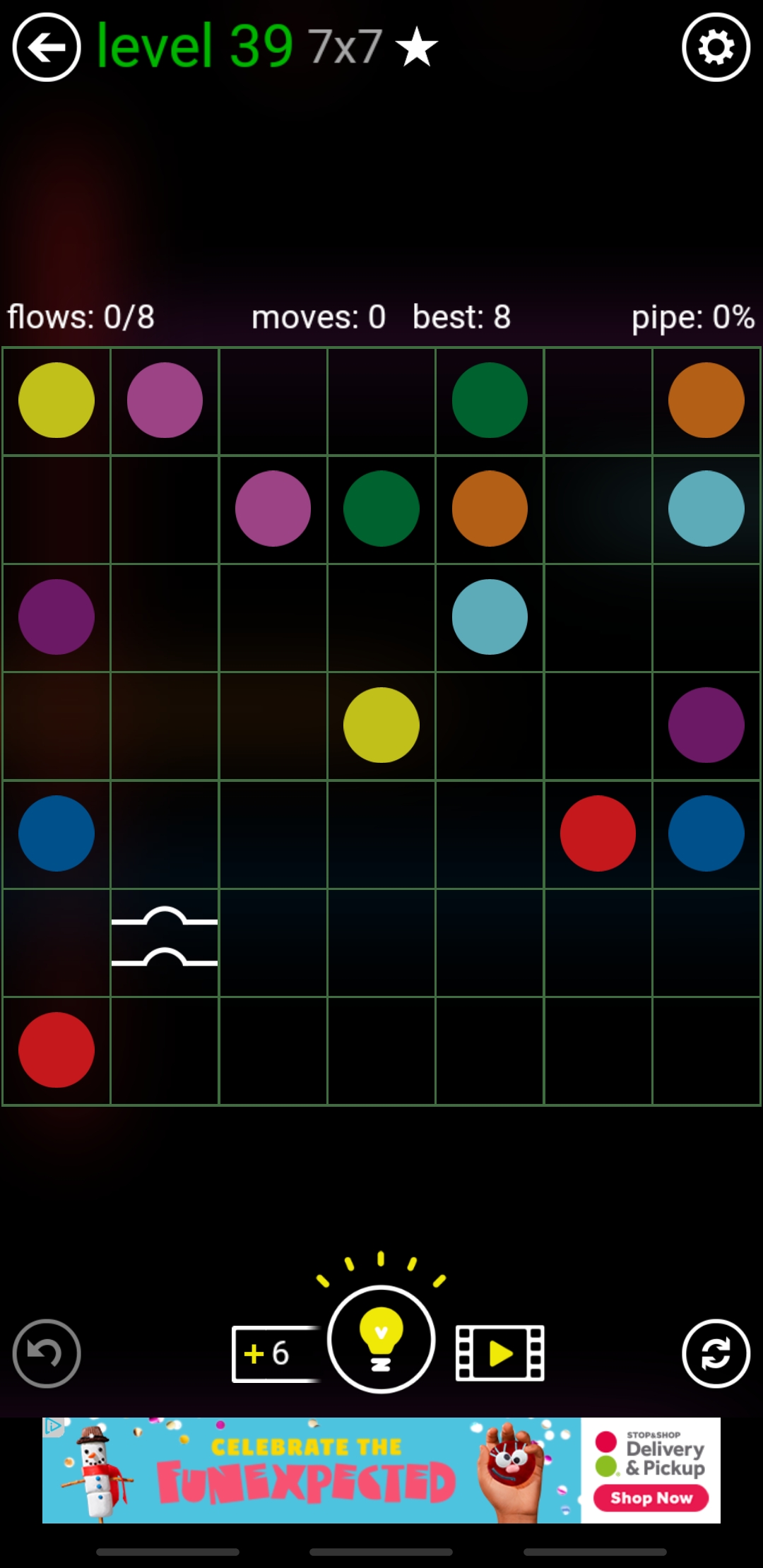Image resolution: width=763 pixels, height=1568 pixels.
Task: Tap the orange dot in the top-right corner
Action: (x=706, y=400)
